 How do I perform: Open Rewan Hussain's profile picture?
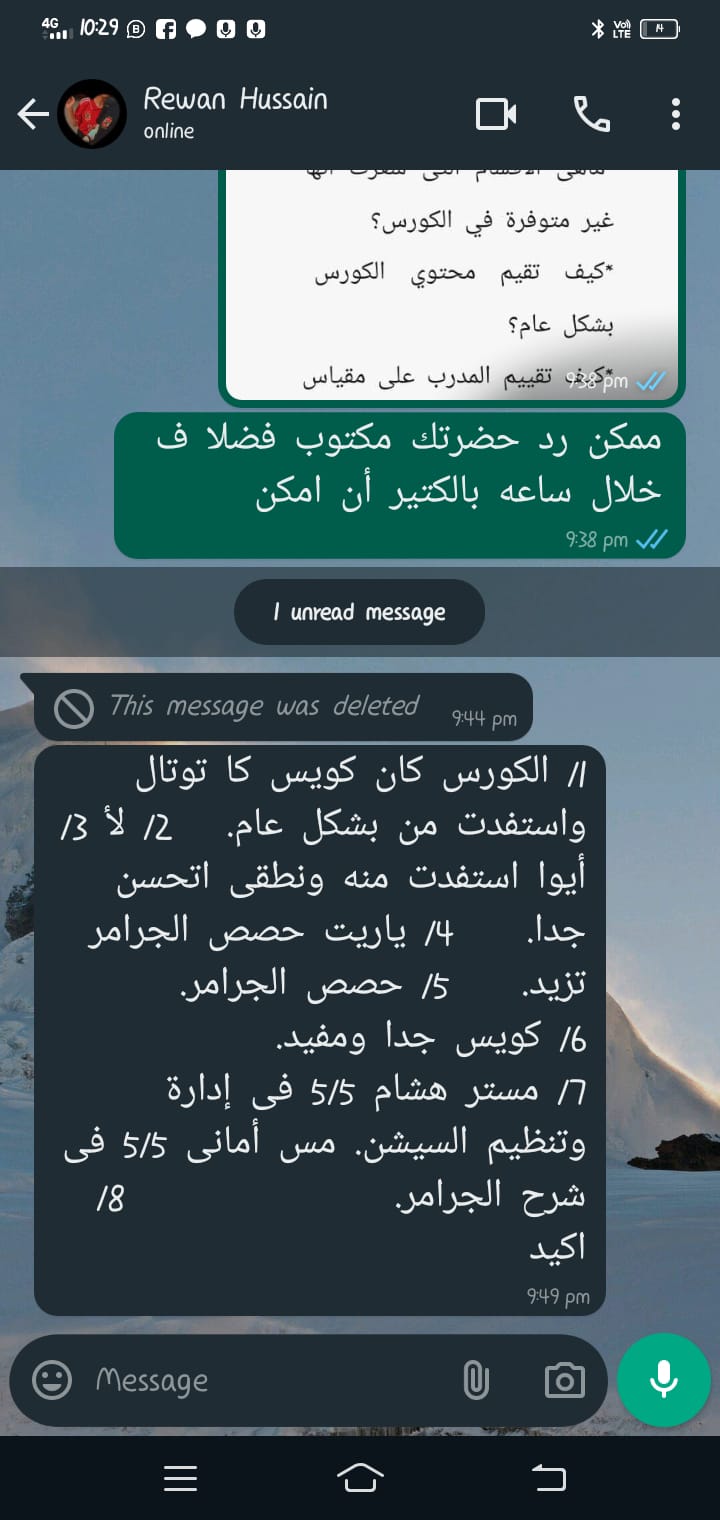pos(92,115)
